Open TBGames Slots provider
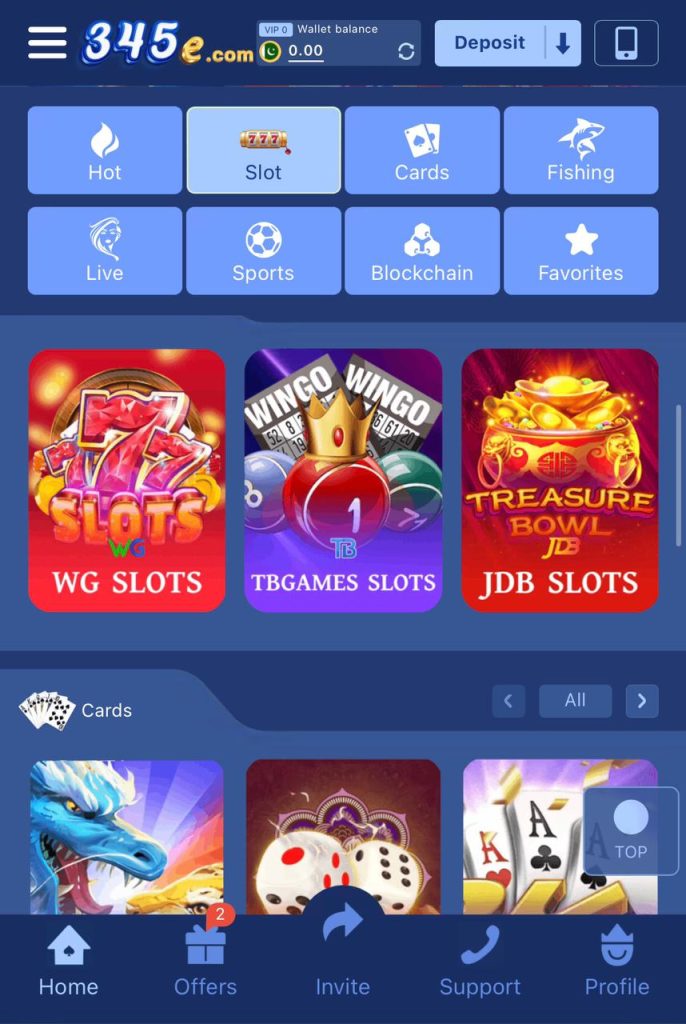The height and width of the screenshot is (1024, 686). 343,480
